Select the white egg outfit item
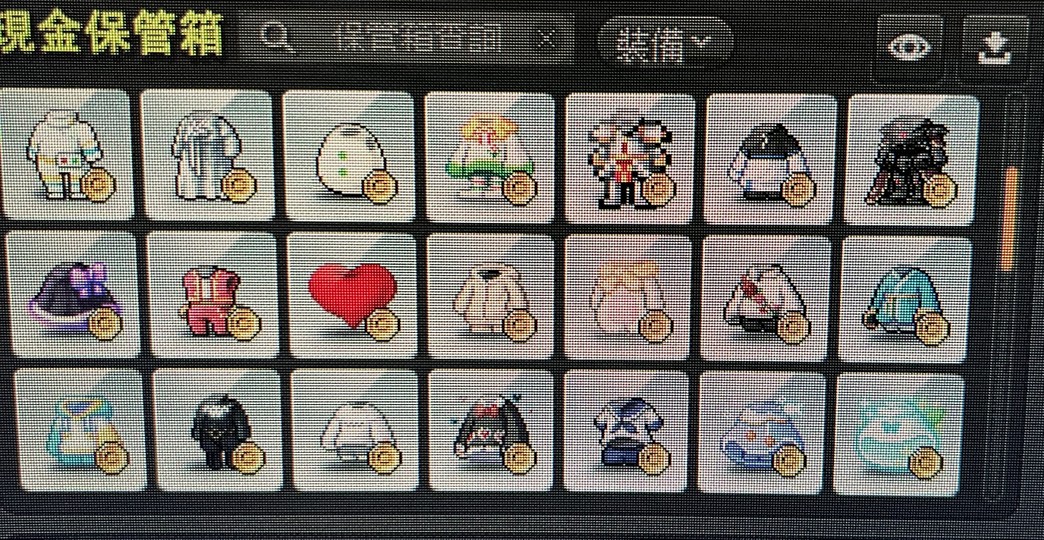Image resolution: width=1044 pixels, height=540 pixels. click(348, 156)
